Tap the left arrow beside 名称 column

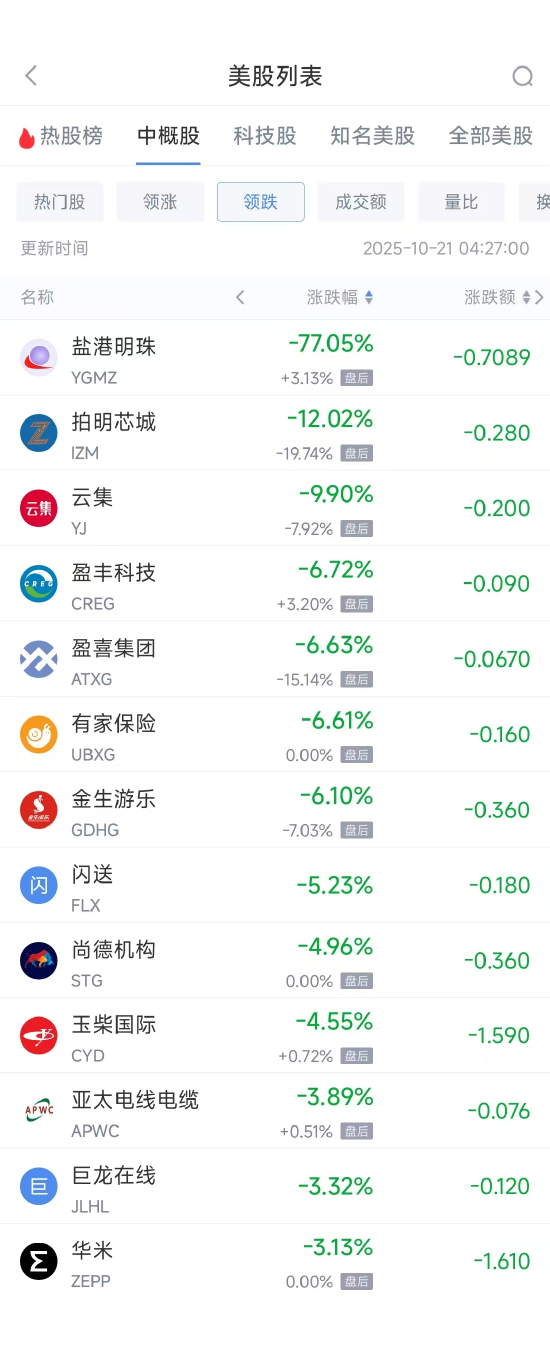[x=240, y=297]
